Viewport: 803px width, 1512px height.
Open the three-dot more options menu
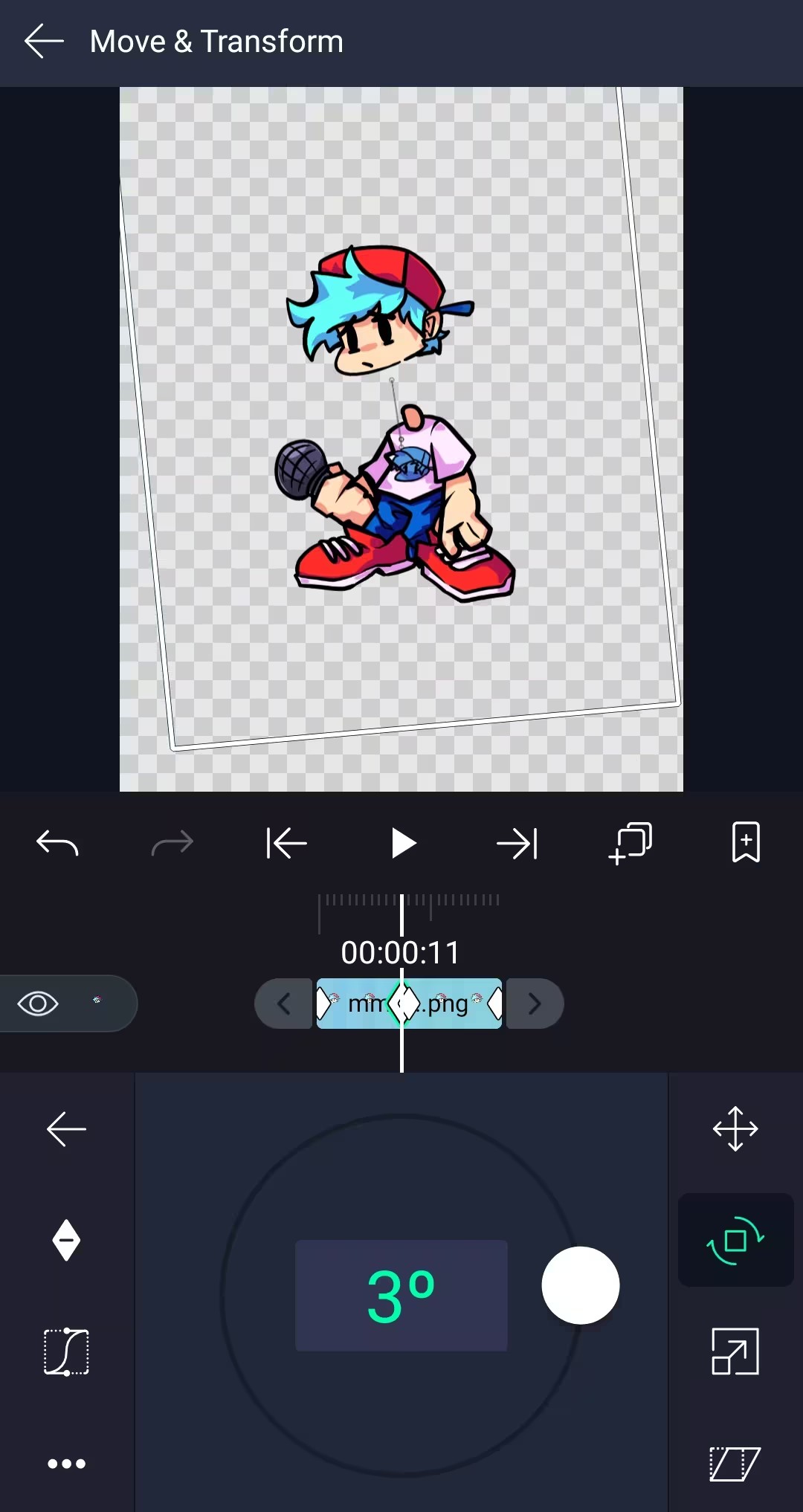point(66,1464)
